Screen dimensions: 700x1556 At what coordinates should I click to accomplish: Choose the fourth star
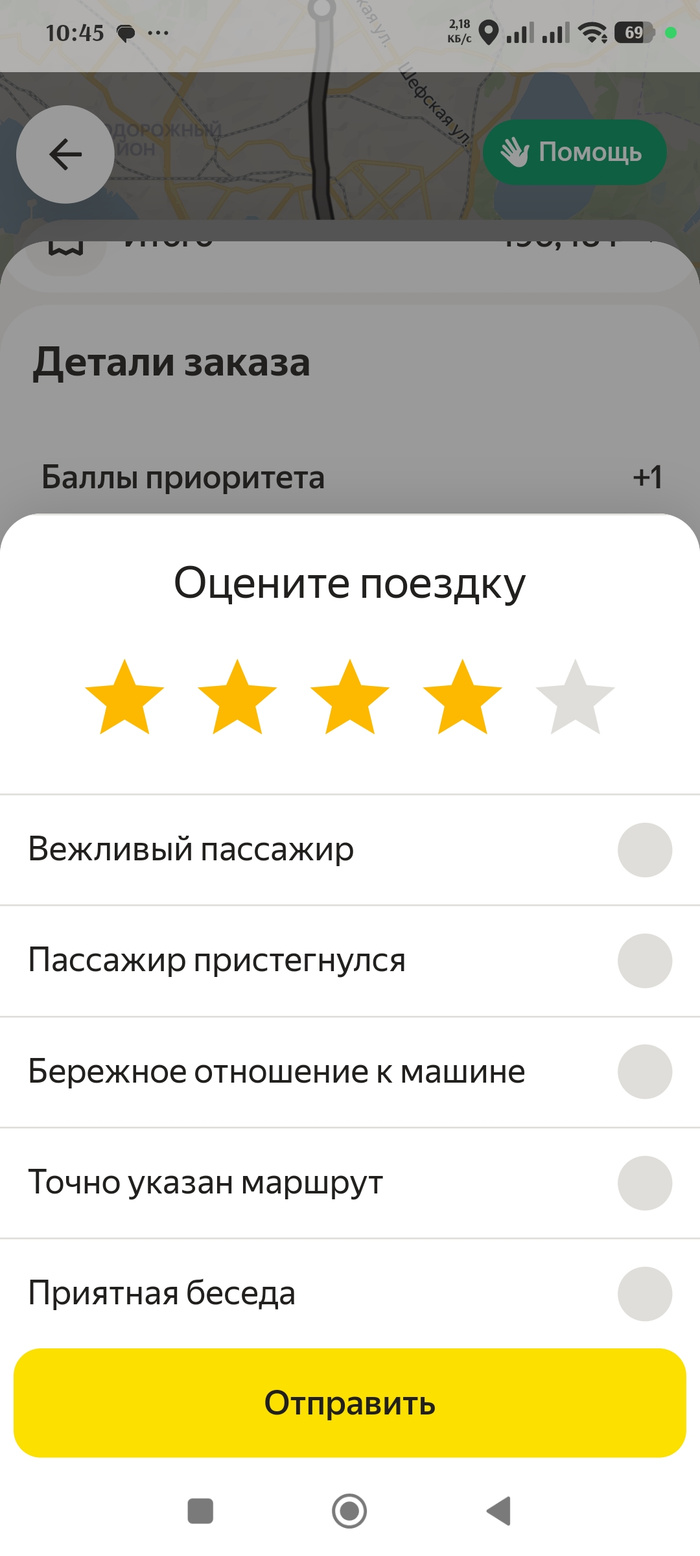click(462, 697)
